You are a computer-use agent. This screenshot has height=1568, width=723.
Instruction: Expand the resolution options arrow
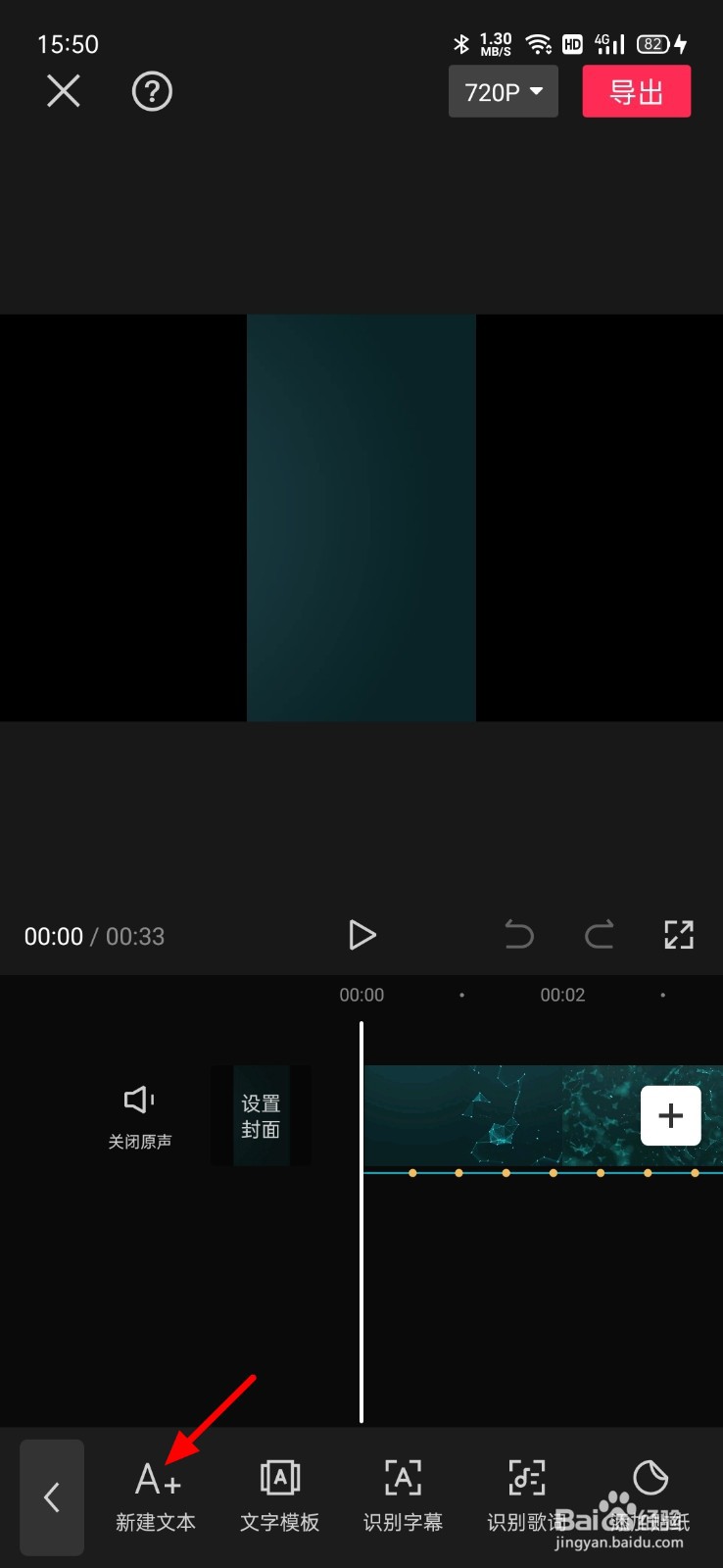(536, 91)
